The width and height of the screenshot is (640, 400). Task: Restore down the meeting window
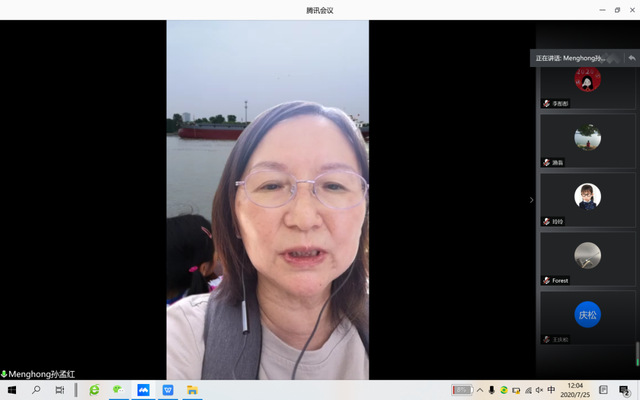click(617, 10)
